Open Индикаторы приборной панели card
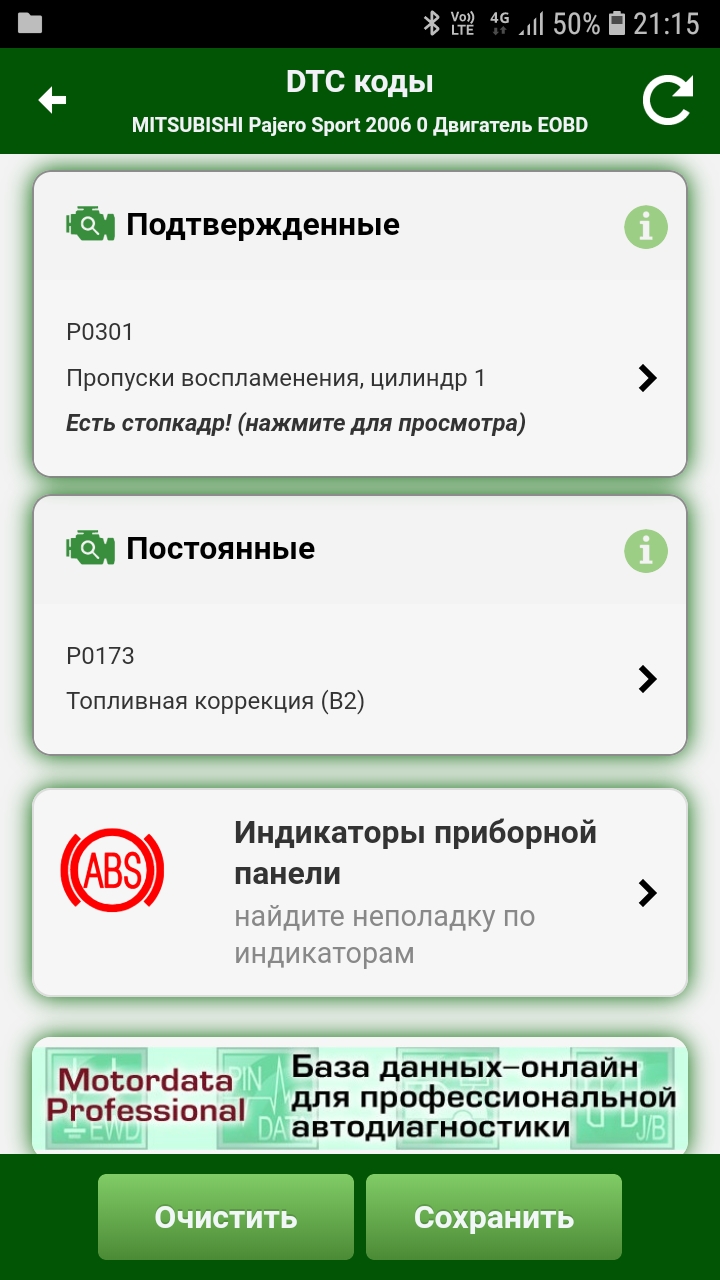 360,892
